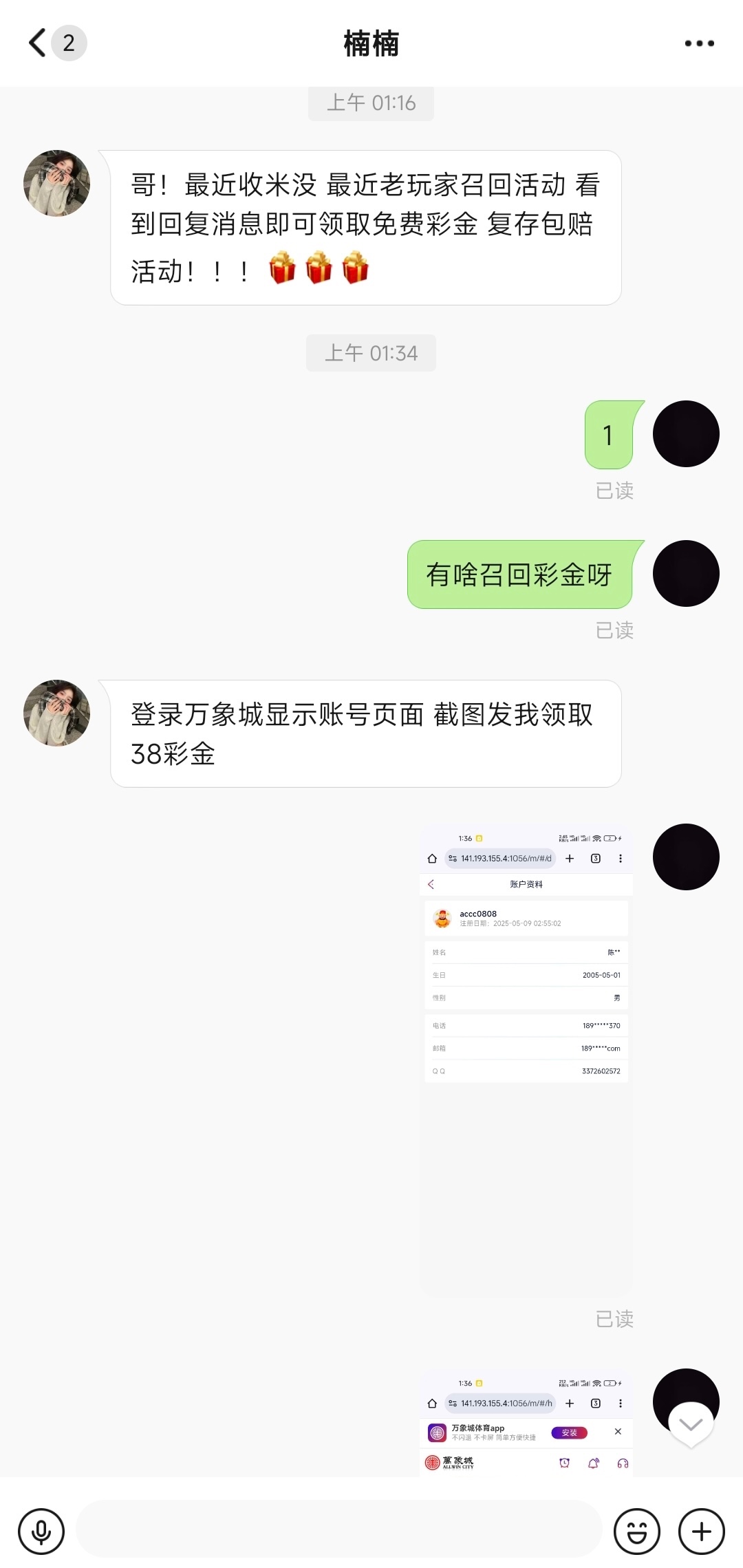Focus the message input field
The width and height of the screenshot is (743, 1568).
coord(338,1530)
